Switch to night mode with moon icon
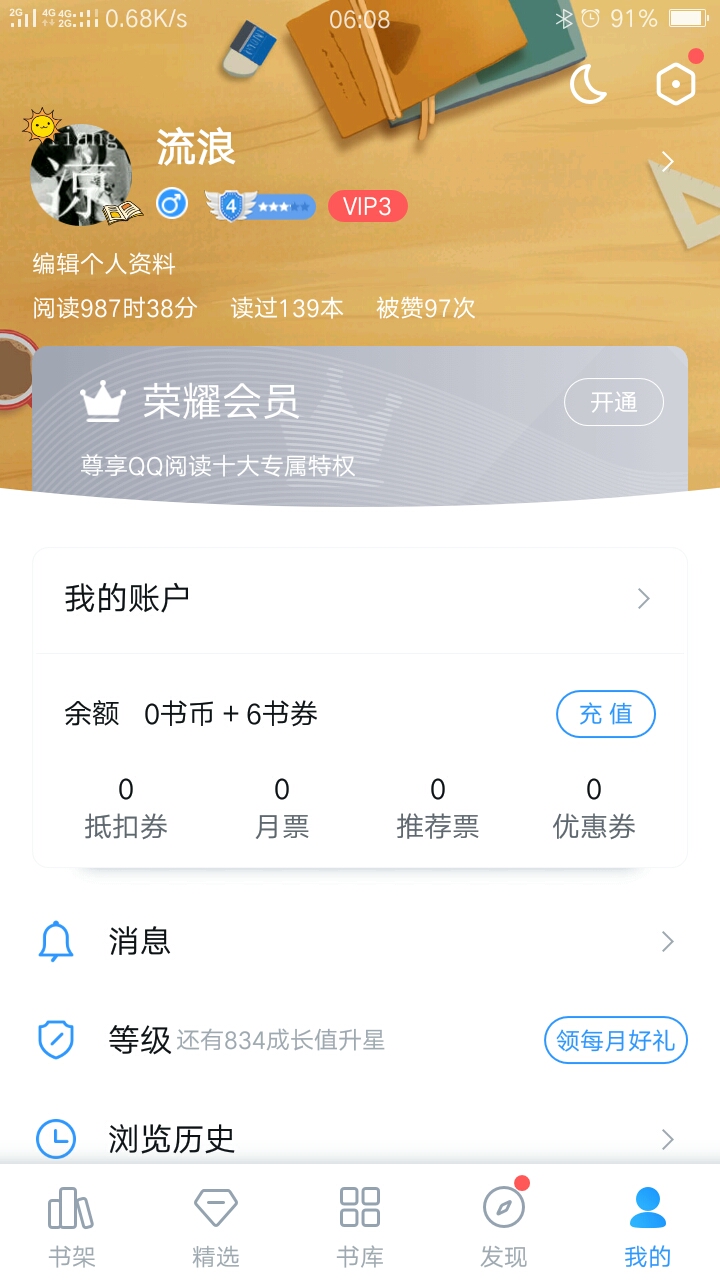Image resolution: width=720 pixels, height=1280 pixels. click(x=589, y=84)
